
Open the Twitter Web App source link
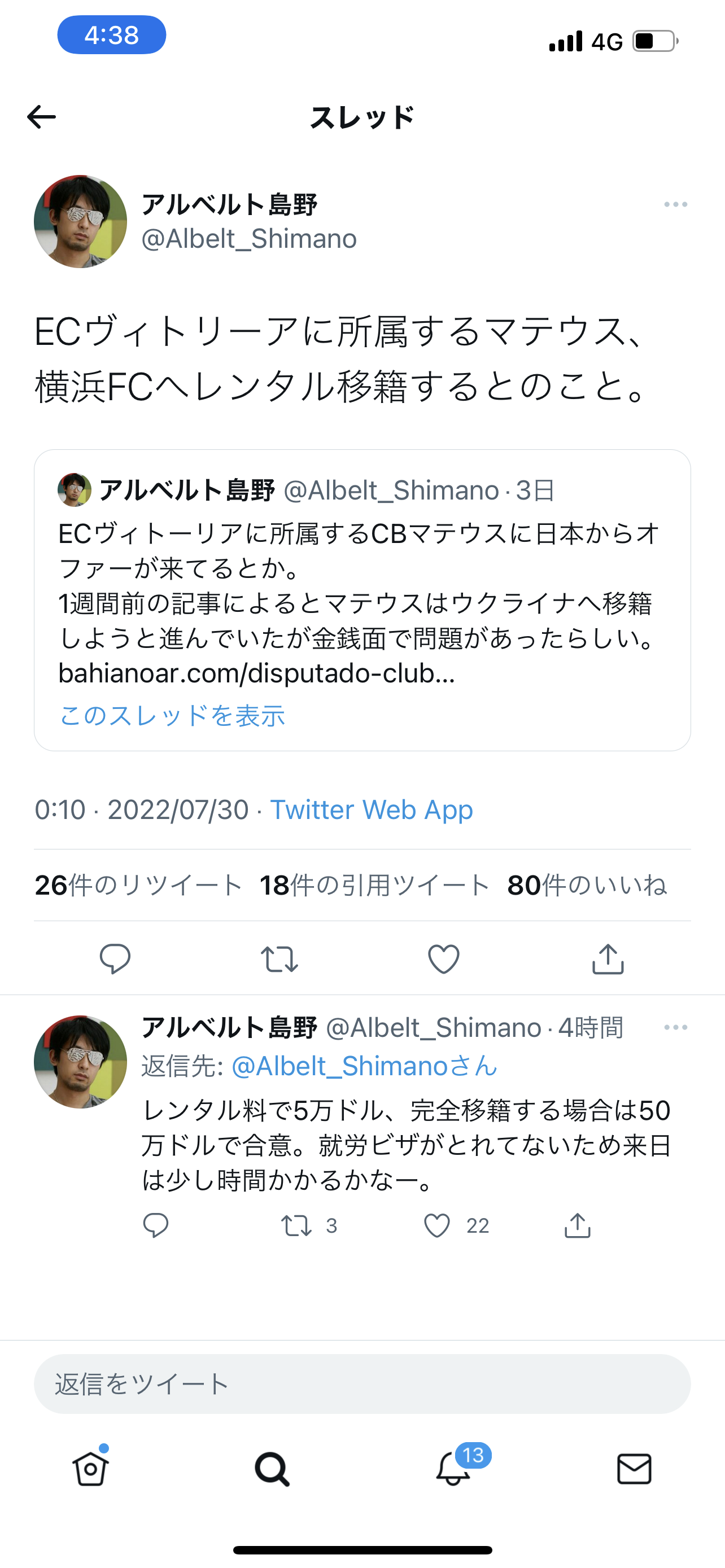[371, 809]
